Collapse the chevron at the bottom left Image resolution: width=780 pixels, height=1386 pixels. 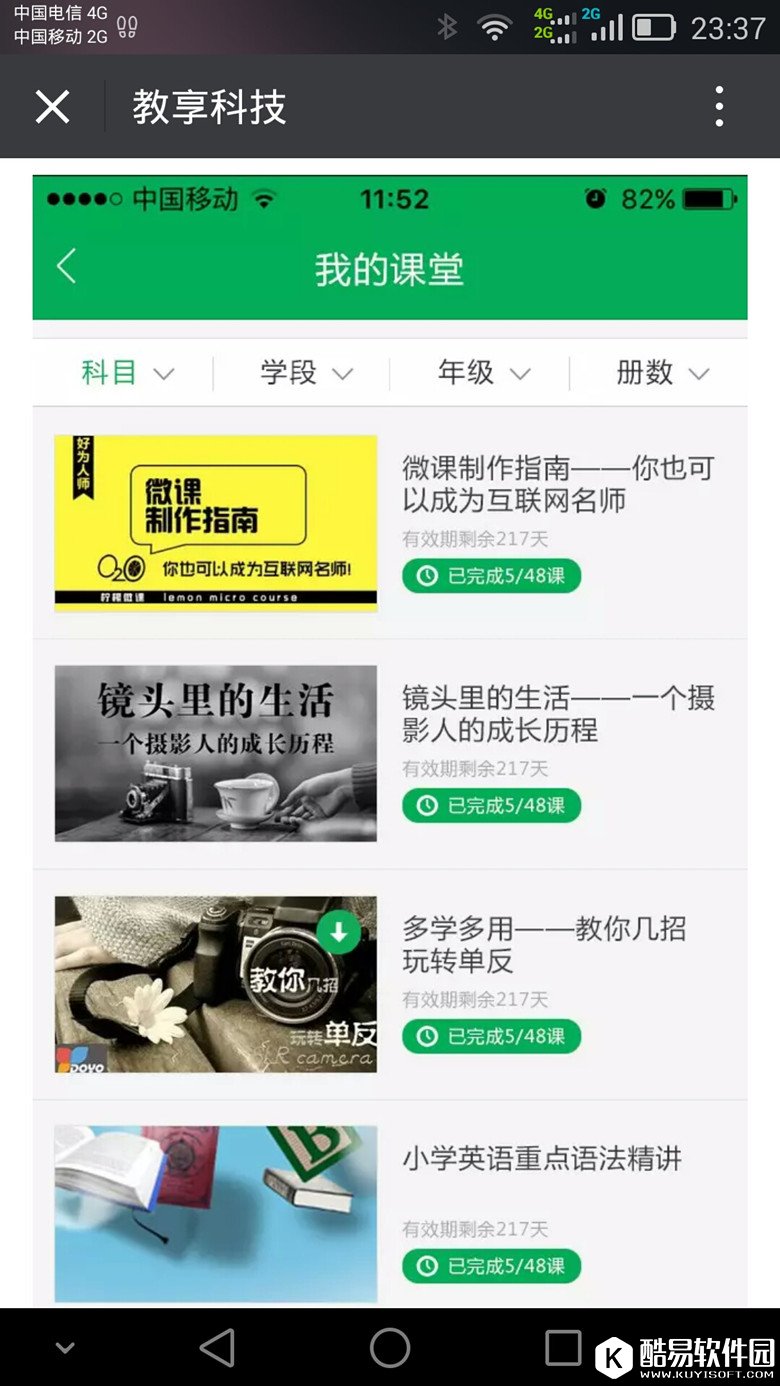64,1347
